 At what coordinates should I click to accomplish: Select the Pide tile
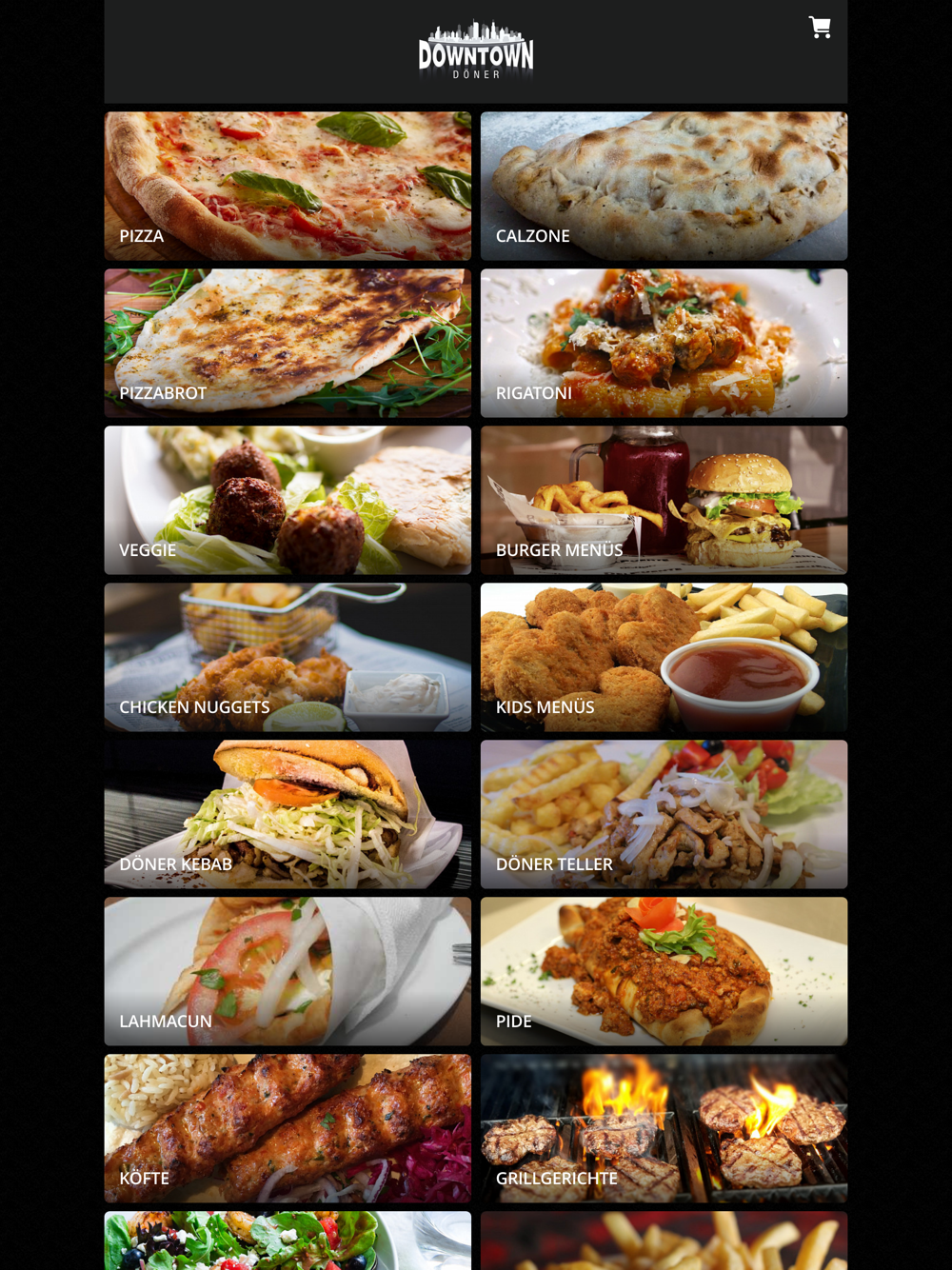pos(664,971)
